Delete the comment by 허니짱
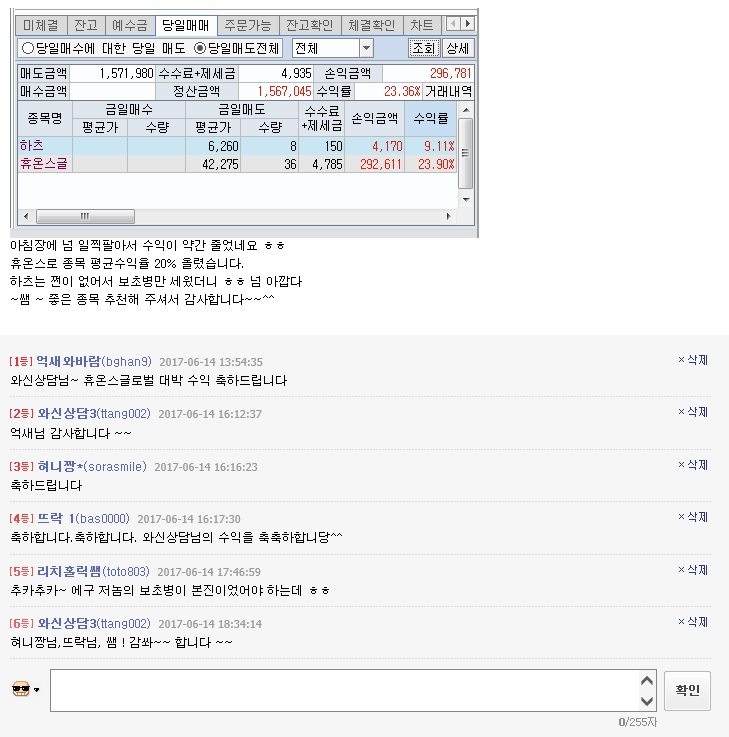This screenshot has height=737, width=729. pos(692,465)
